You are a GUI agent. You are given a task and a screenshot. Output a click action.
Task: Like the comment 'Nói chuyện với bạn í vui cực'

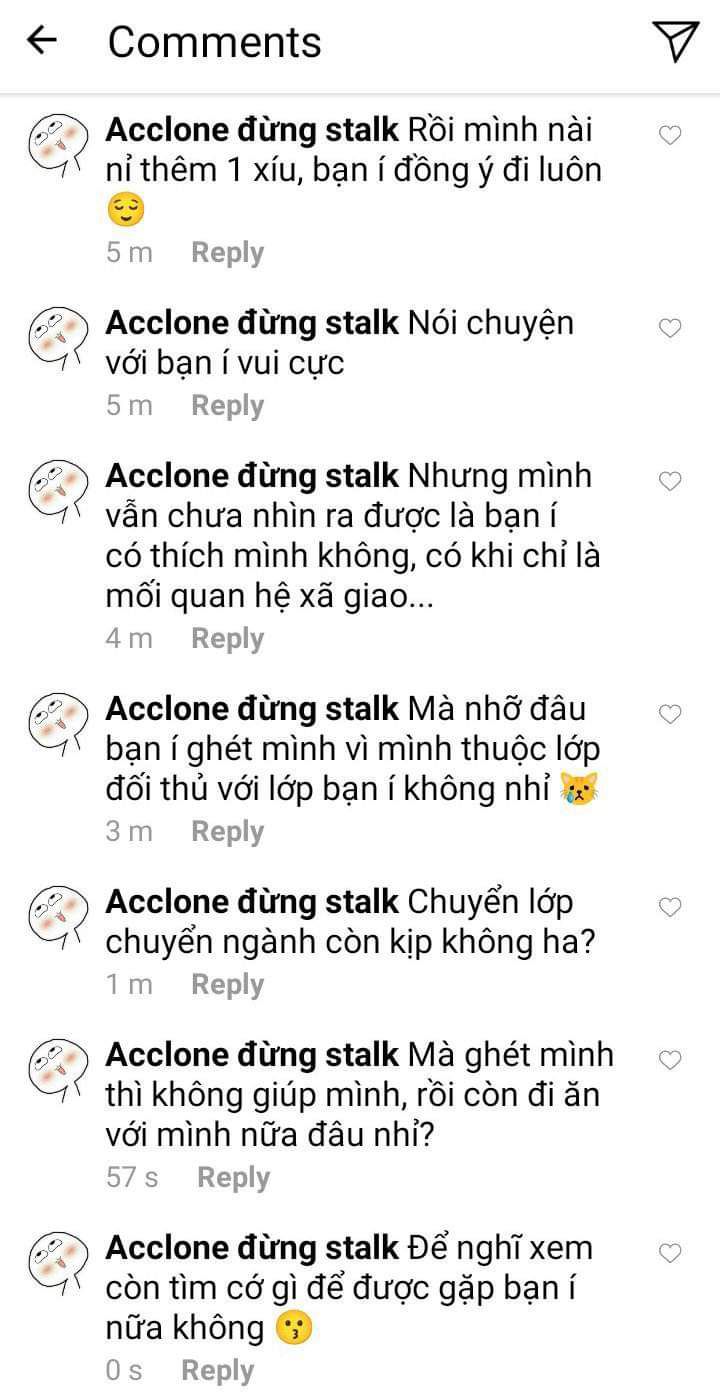[x=670, y=328]
